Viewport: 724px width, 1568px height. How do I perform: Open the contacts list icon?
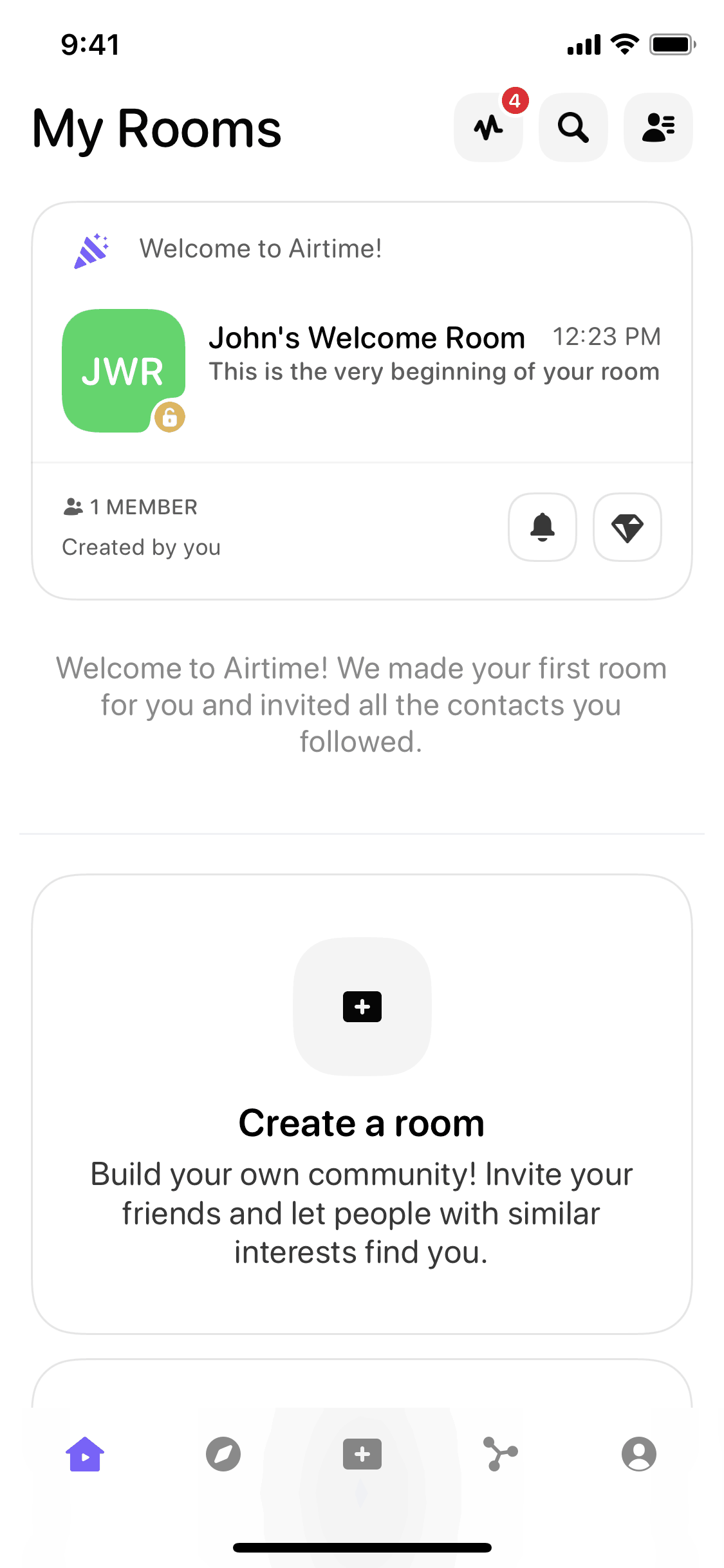click(658, 127)
